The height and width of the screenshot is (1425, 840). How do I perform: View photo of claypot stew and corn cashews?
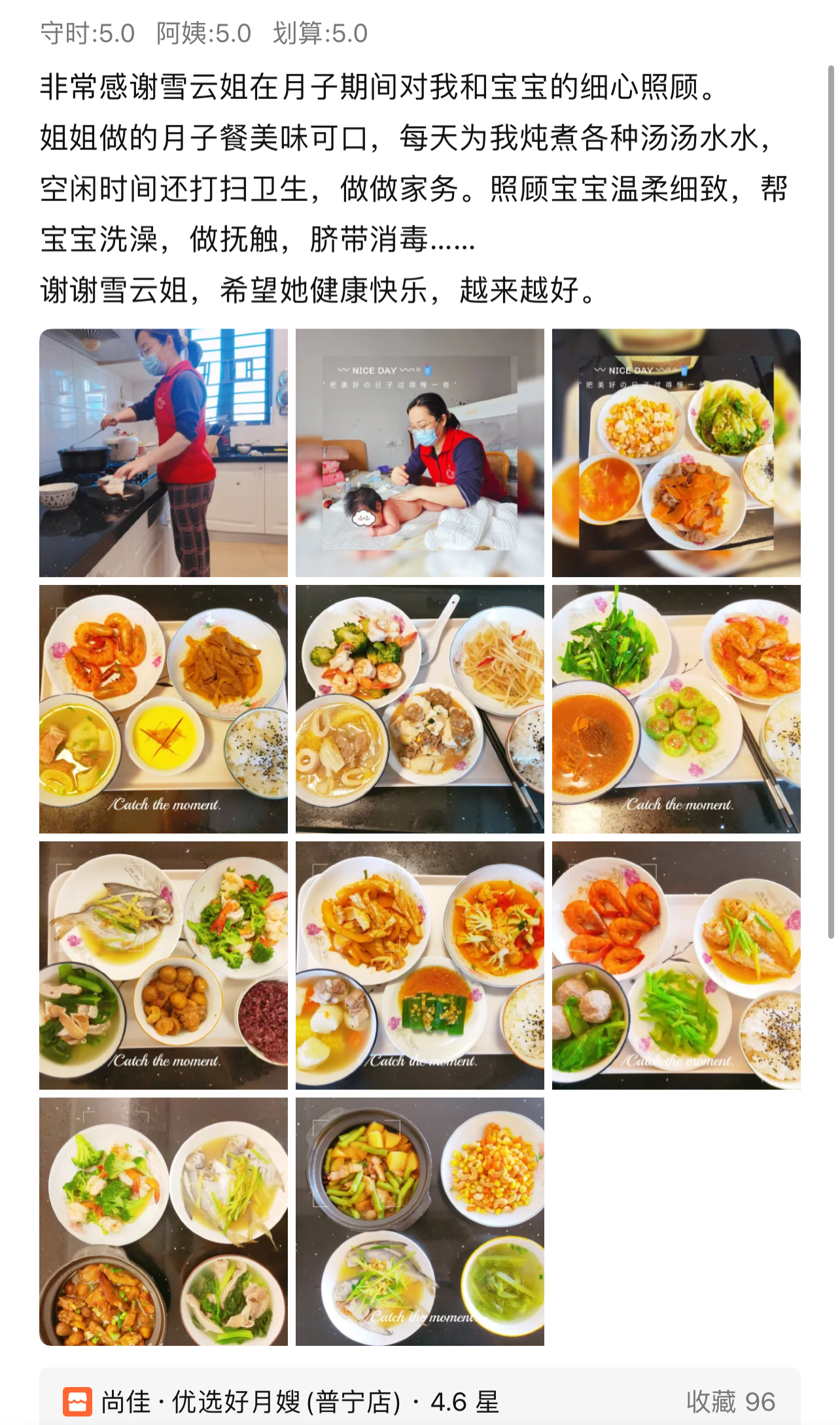pyautogui.click(x=419, y=1222)
